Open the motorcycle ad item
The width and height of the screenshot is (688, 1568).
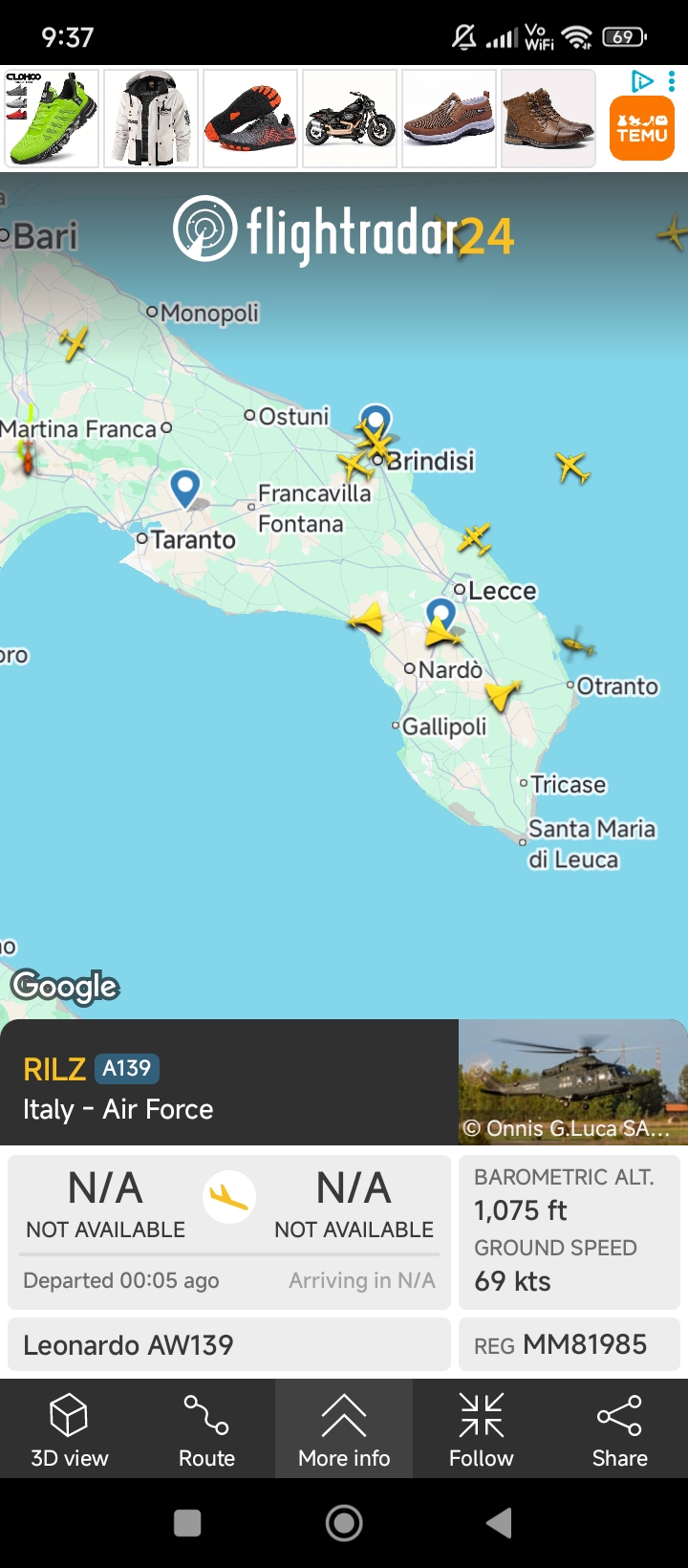350,119
